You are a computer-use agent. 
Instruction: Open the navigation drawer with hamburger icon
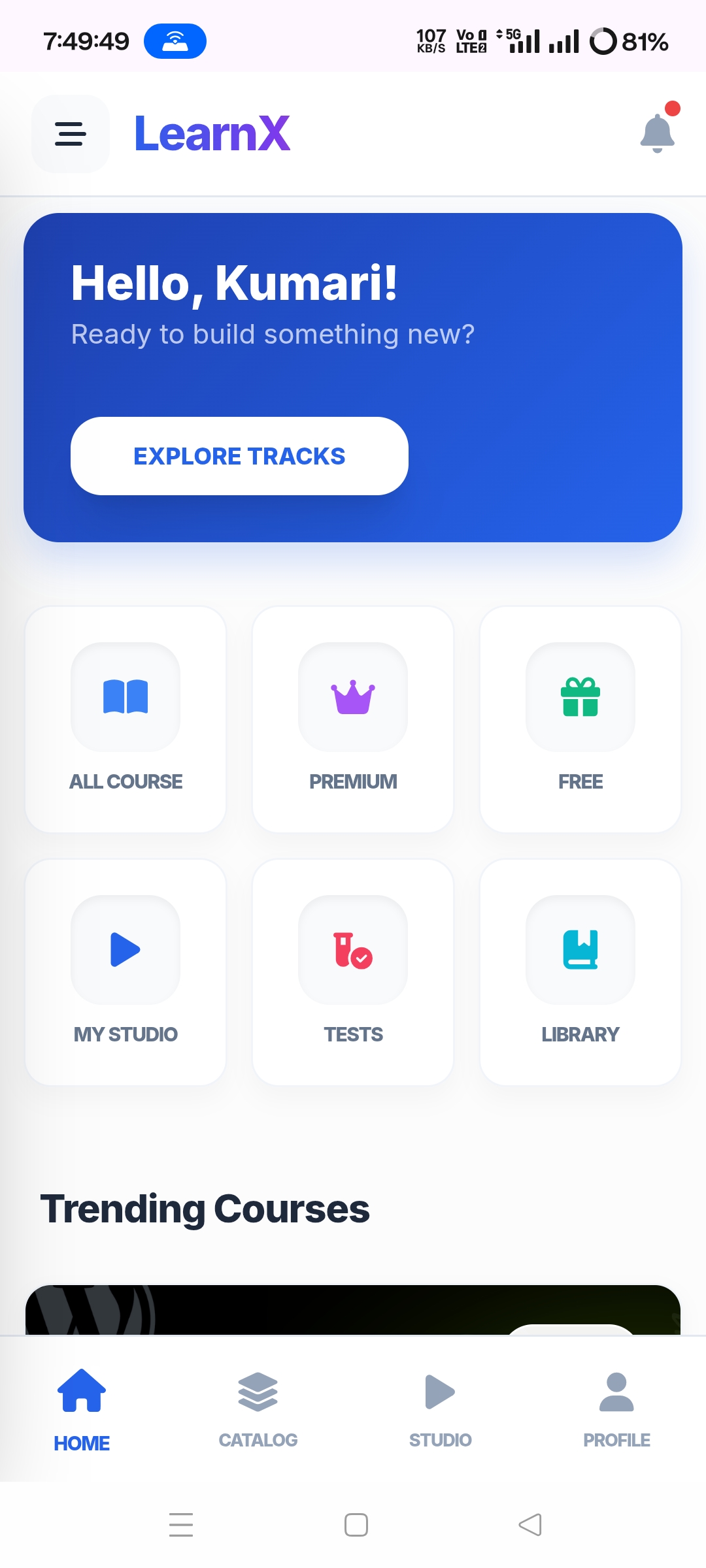pyautogui.click(x=69, y=134)
